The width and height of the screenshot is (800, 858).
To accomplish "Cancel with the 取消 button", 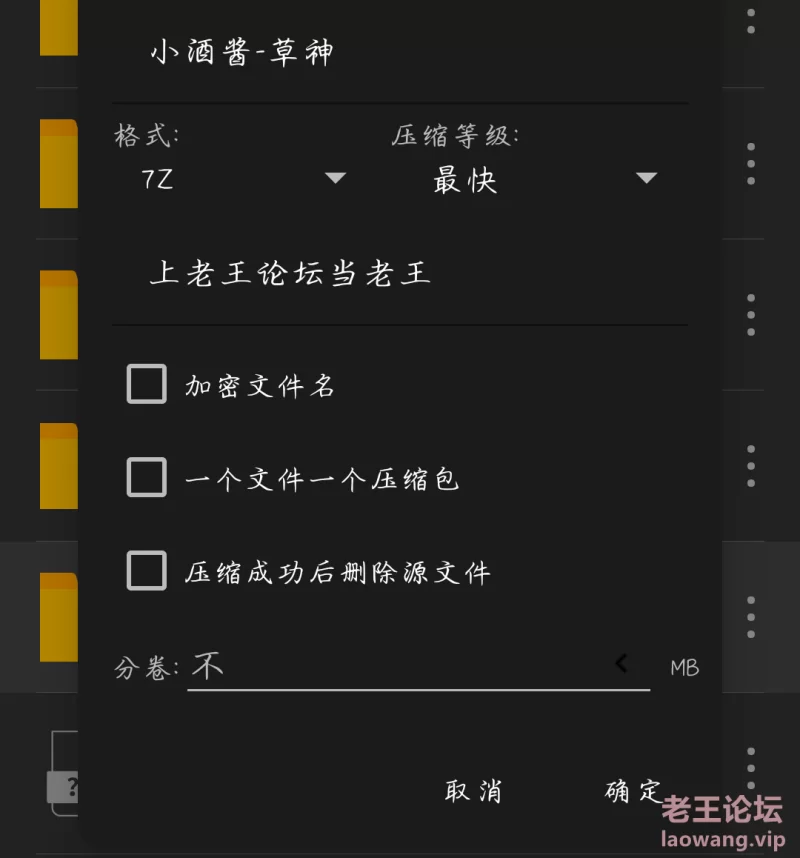I will point(473,791).
